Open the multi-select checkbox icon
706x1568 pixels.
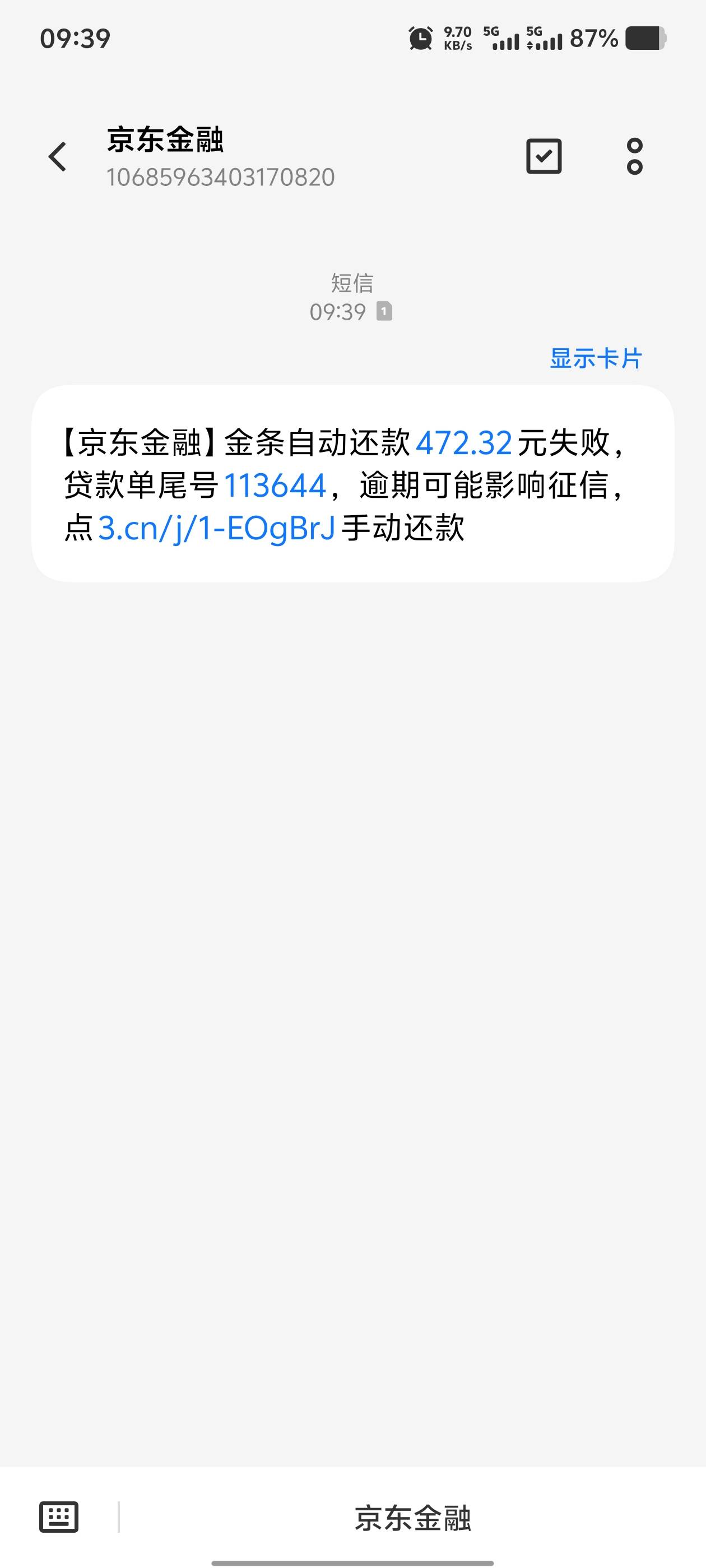[544, 156]
